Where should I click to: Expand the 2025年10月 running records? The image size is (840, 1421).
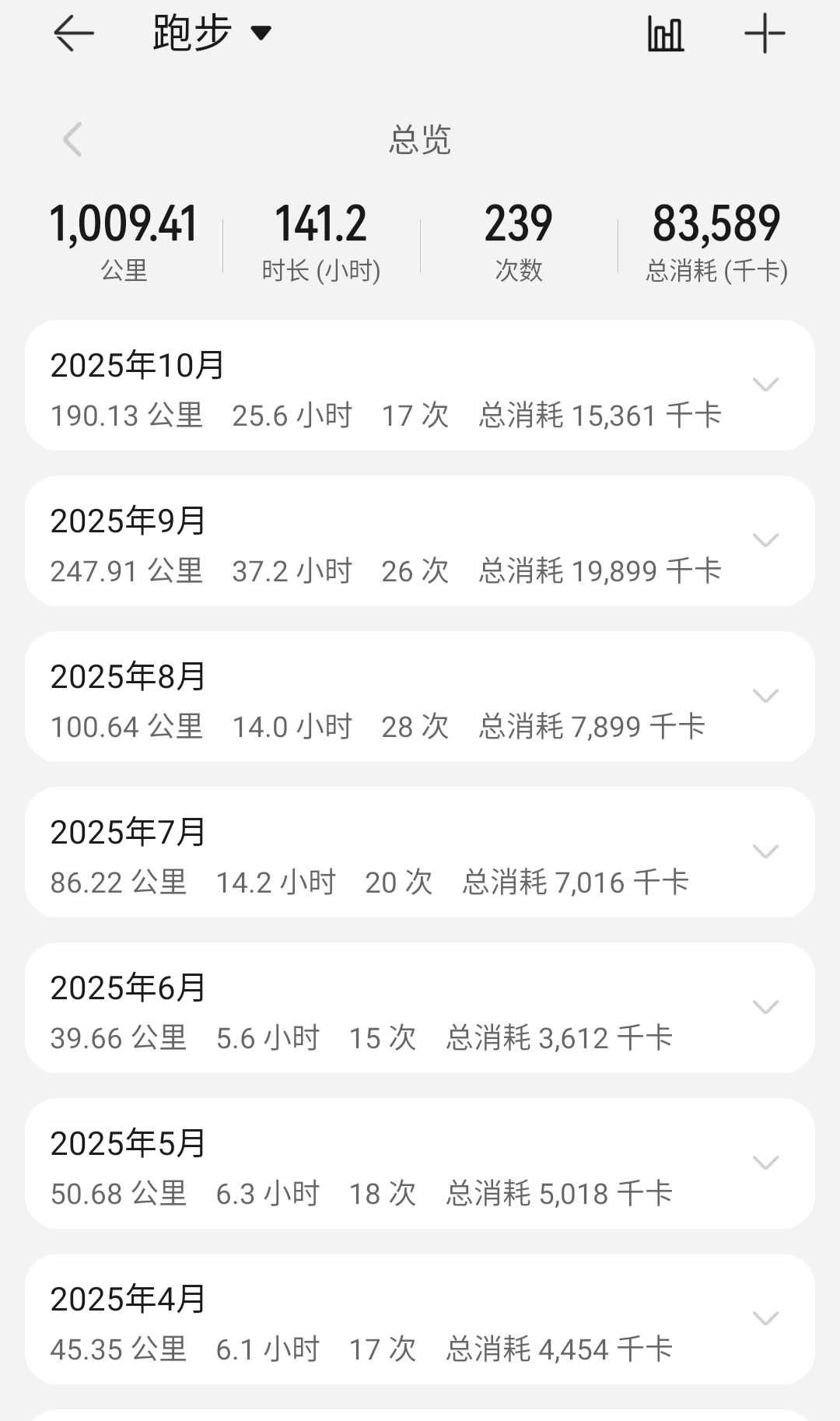point(765,384)
